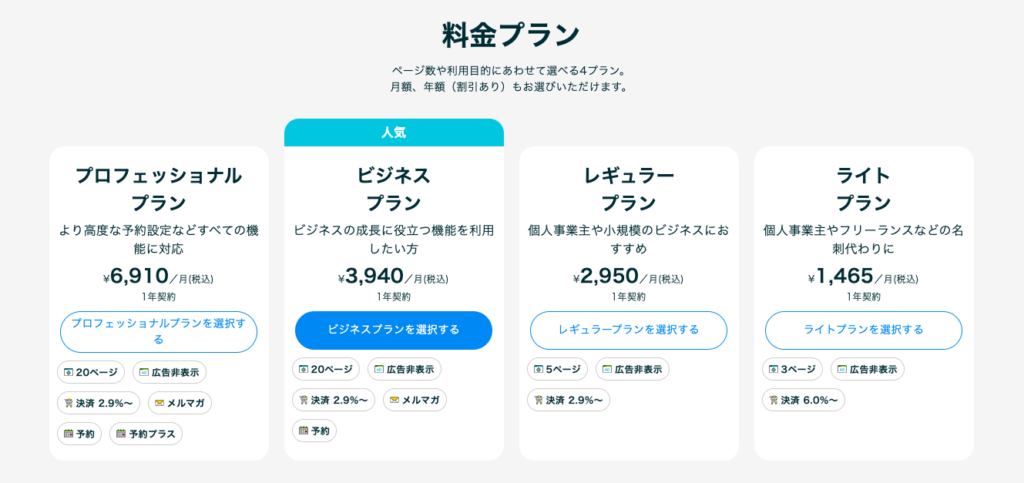Tap レギュラープランを選択する

pyautogui.click(x=628, y=330)
